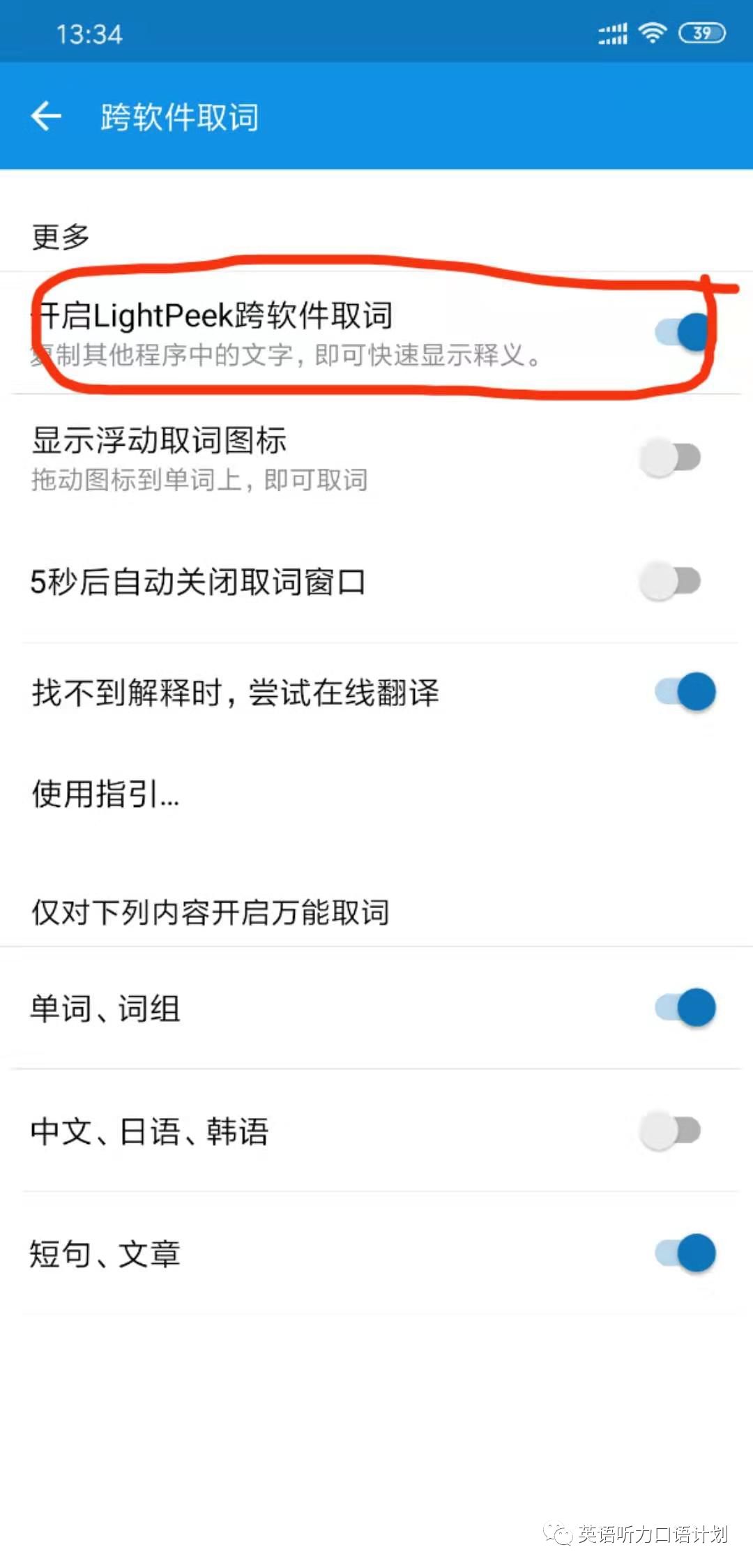
Task: Toggle off 尝试在线翻译 switch
Action: (685, 692)
